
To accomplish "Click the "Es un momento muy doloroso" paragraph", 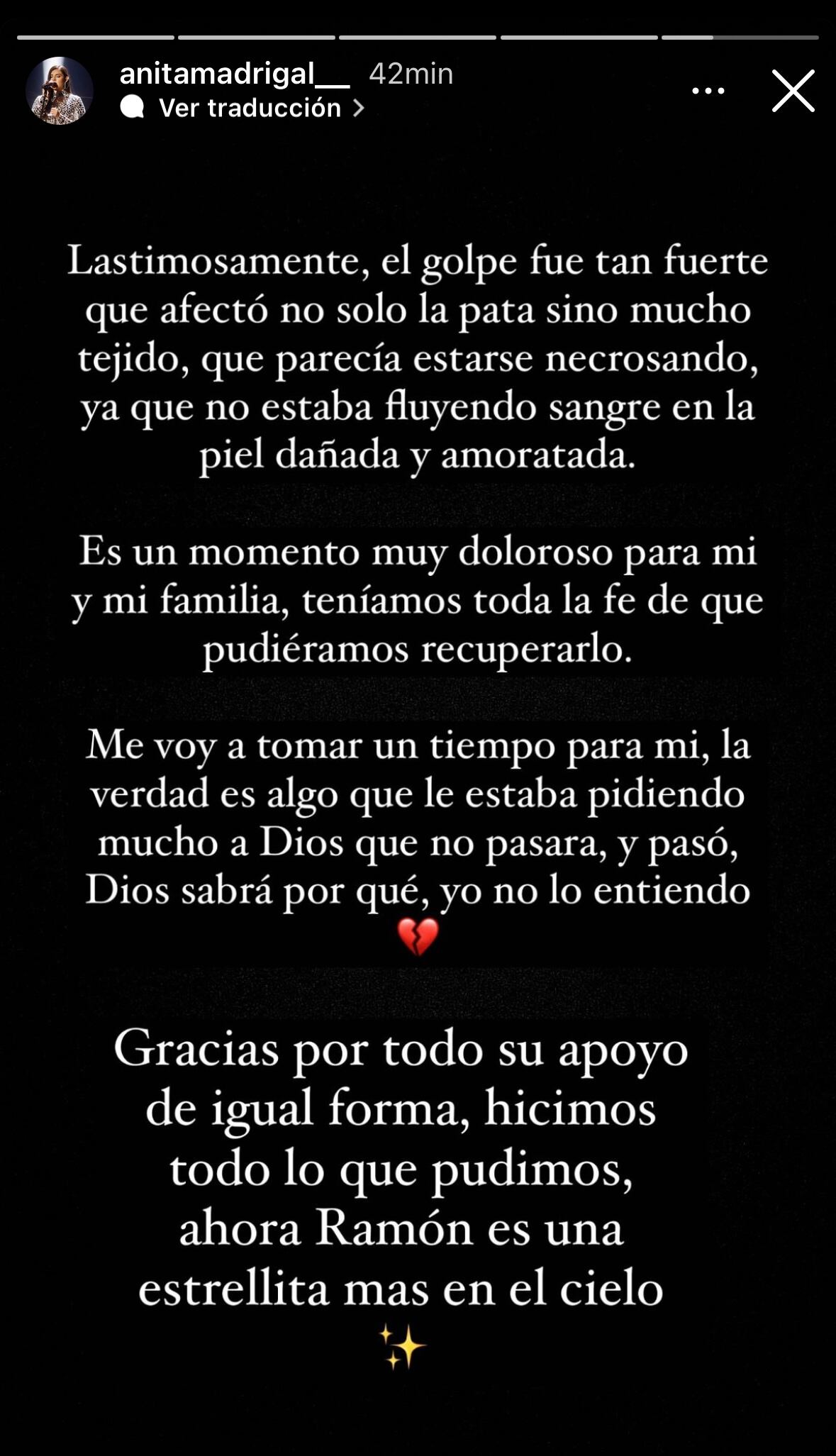I will (418, 599).
